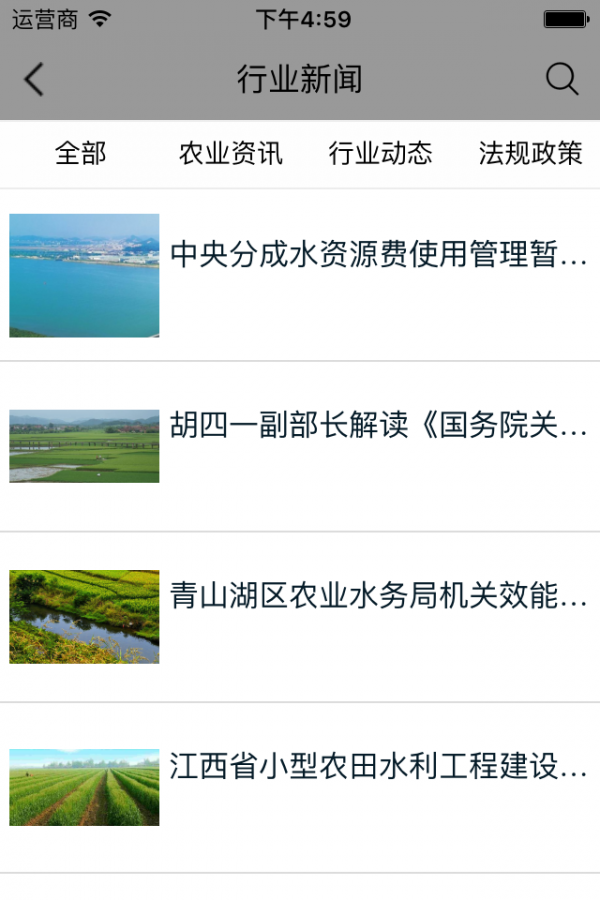Select the 农业资讯 tab
The height and width of the screenshot is (900, 600).
pos(231,153)
